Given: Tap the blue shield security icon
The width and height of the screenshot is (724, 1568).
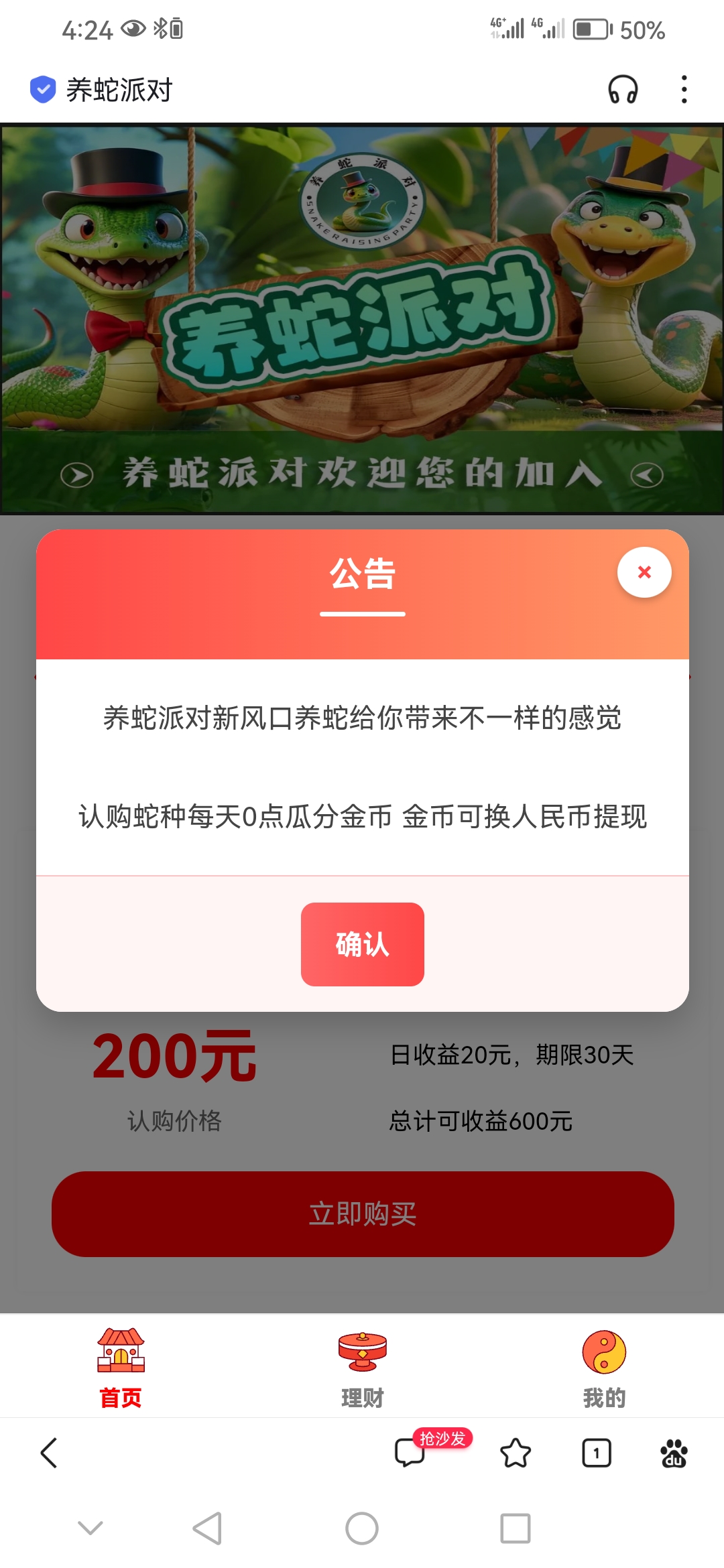Looking at the screenshot, I should pyautogui.click(x=43, y=89).
